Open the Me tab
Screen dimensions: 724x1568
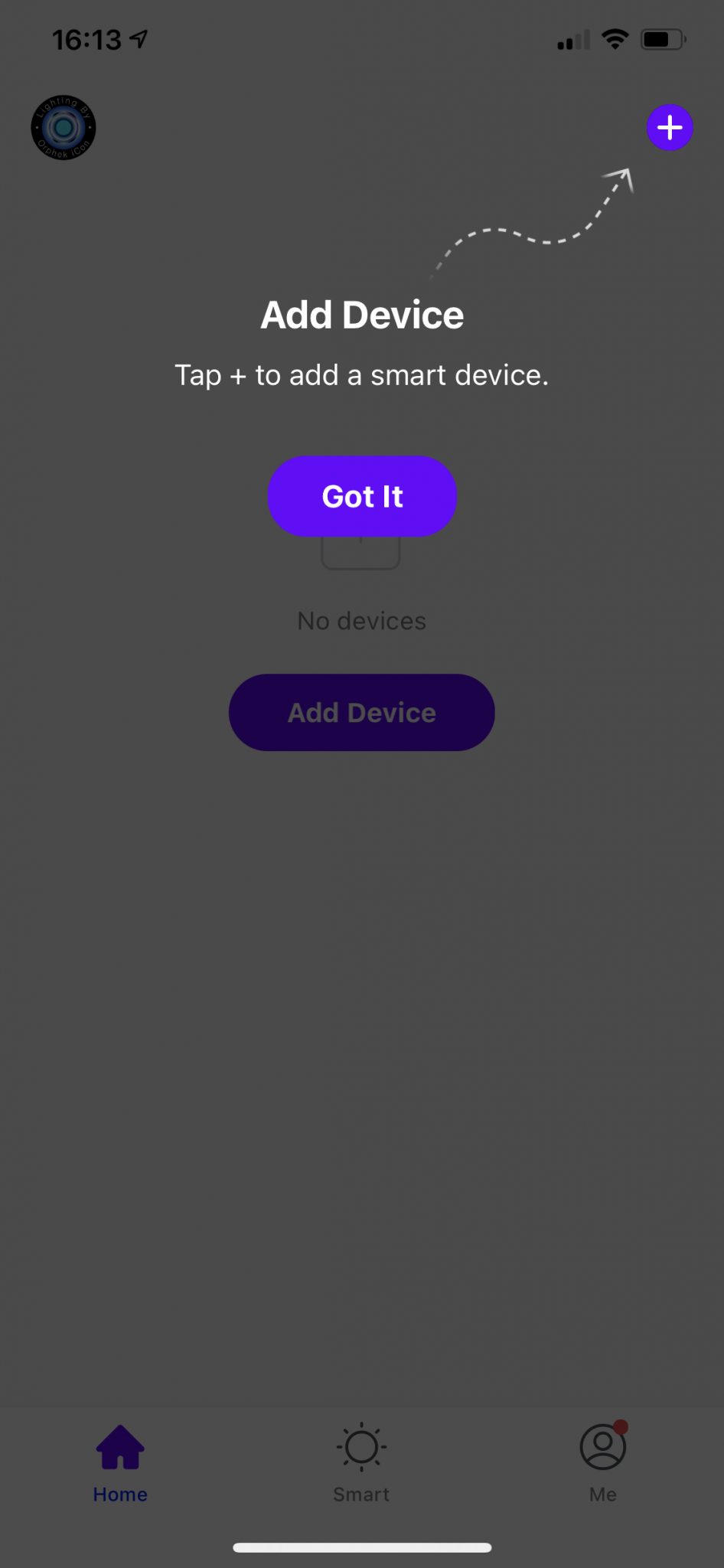603,1463
